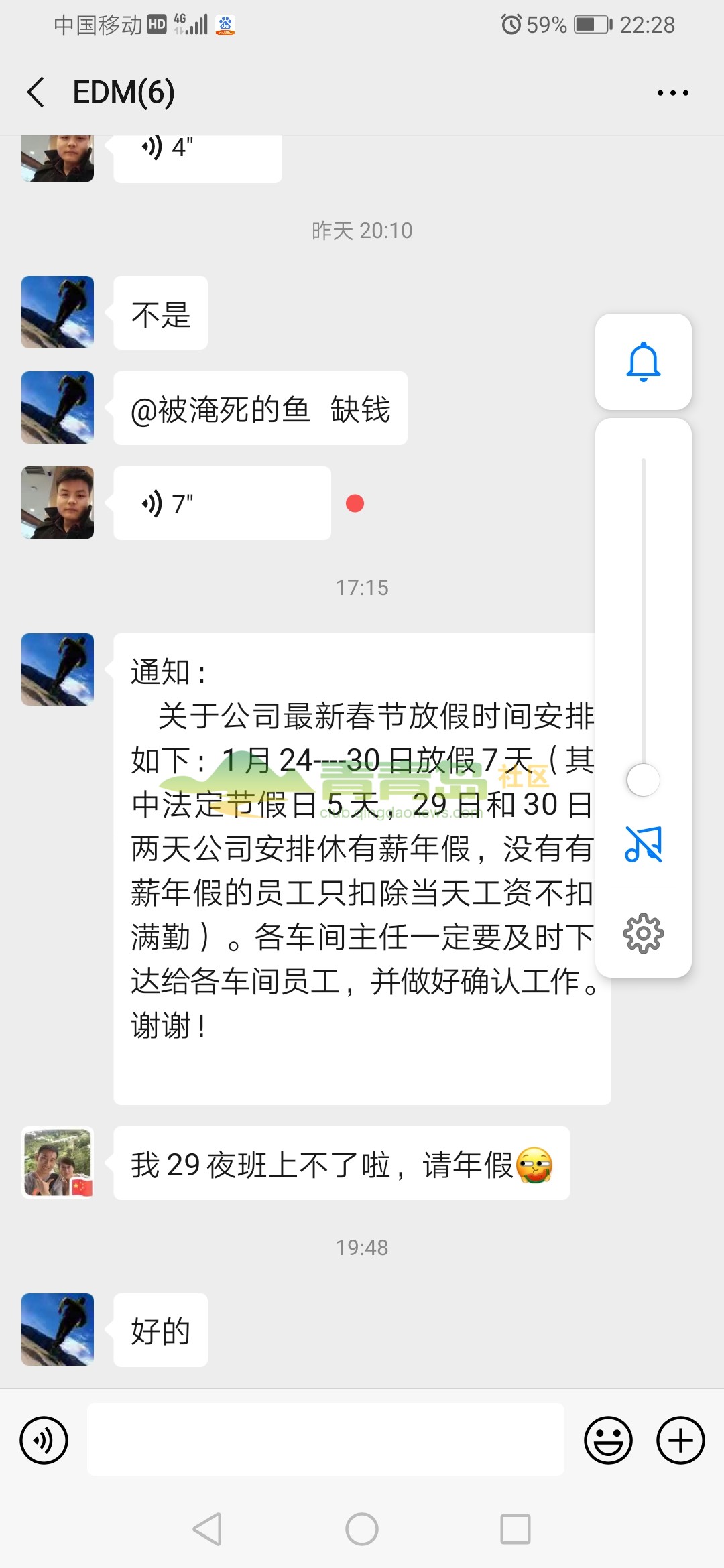The image size is (724, 1568).
Task: Play the 4-second voice message
Action: [x=197, y=153]
